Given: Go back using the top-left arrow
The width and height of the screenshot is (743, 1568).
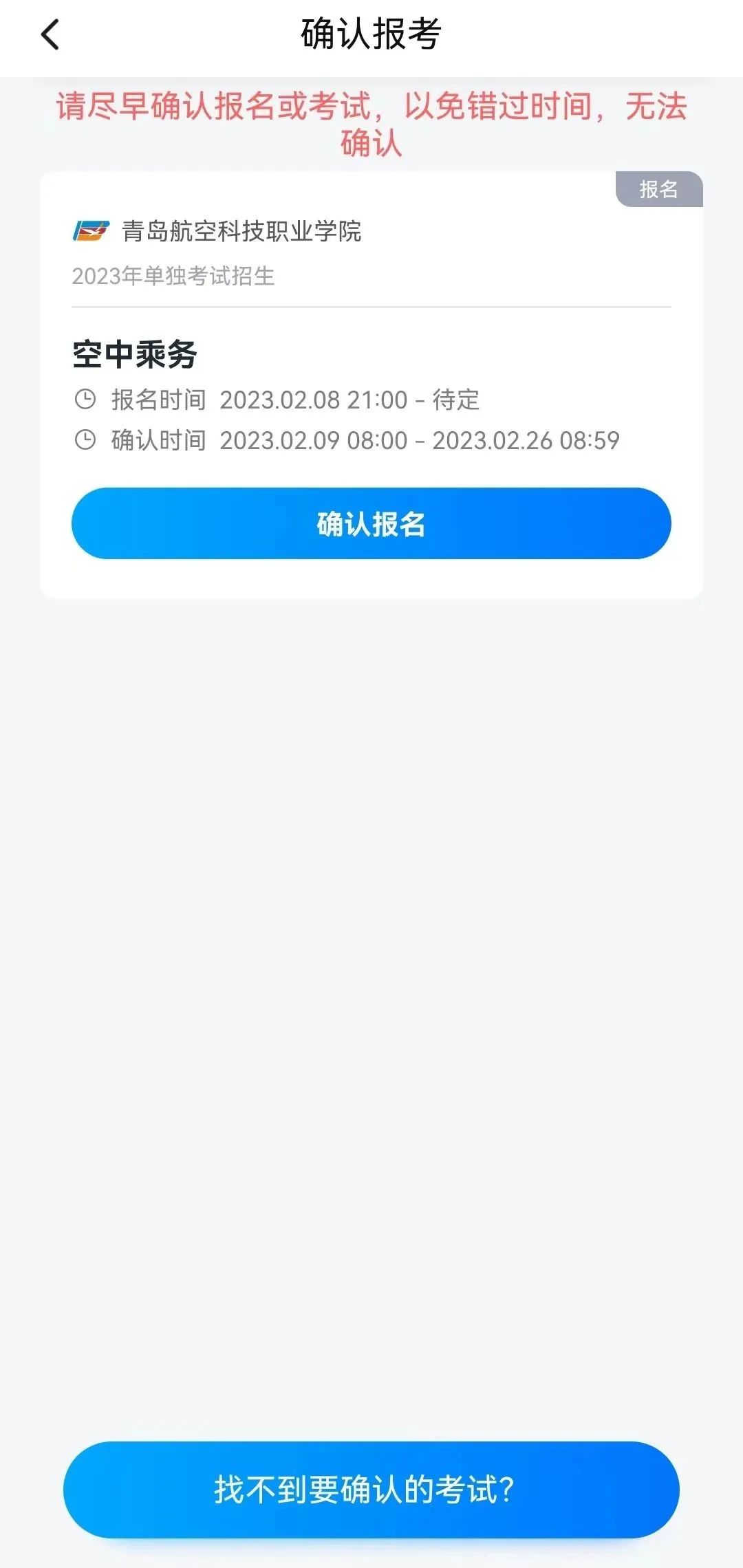Looking at the screenshot, I should tap(50, 34).
